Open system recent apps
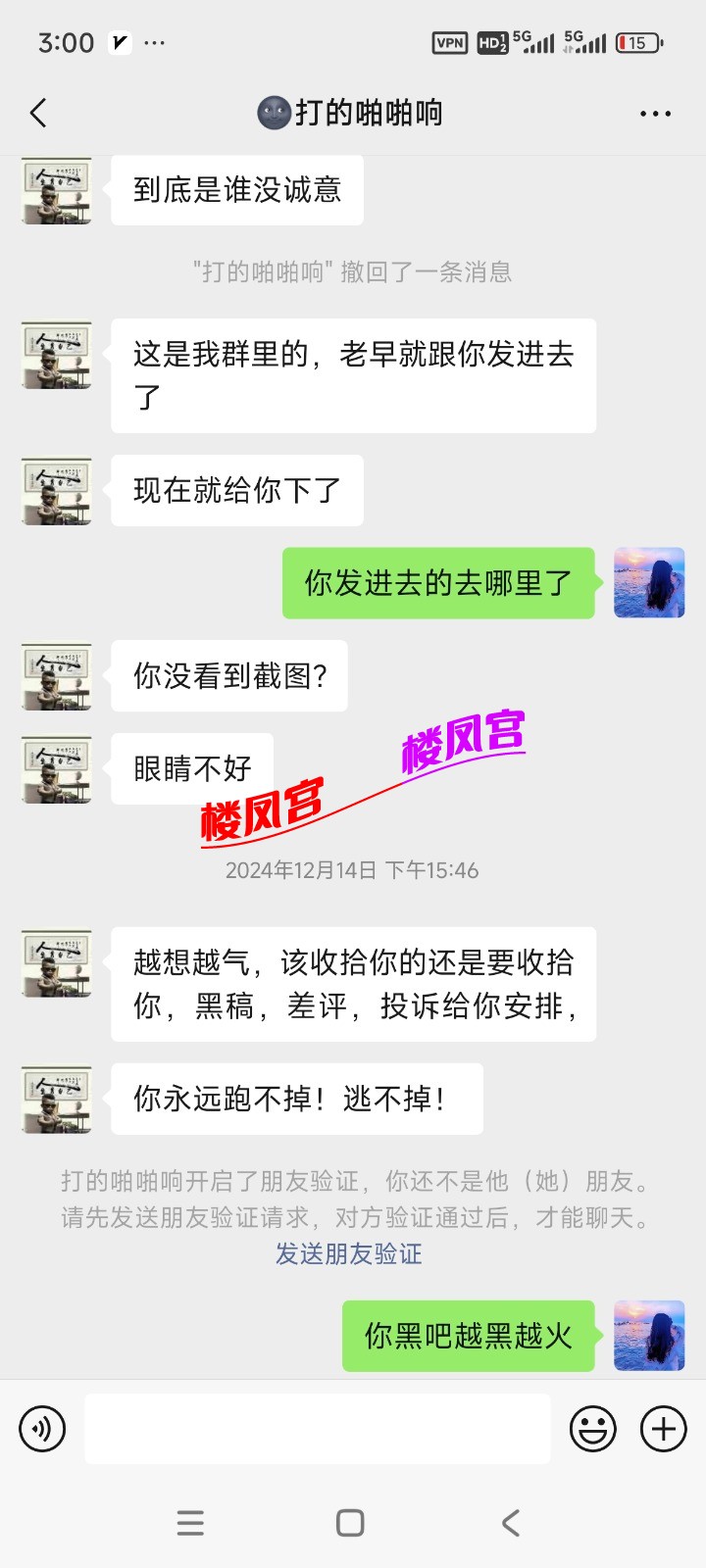 (190, 1523)
